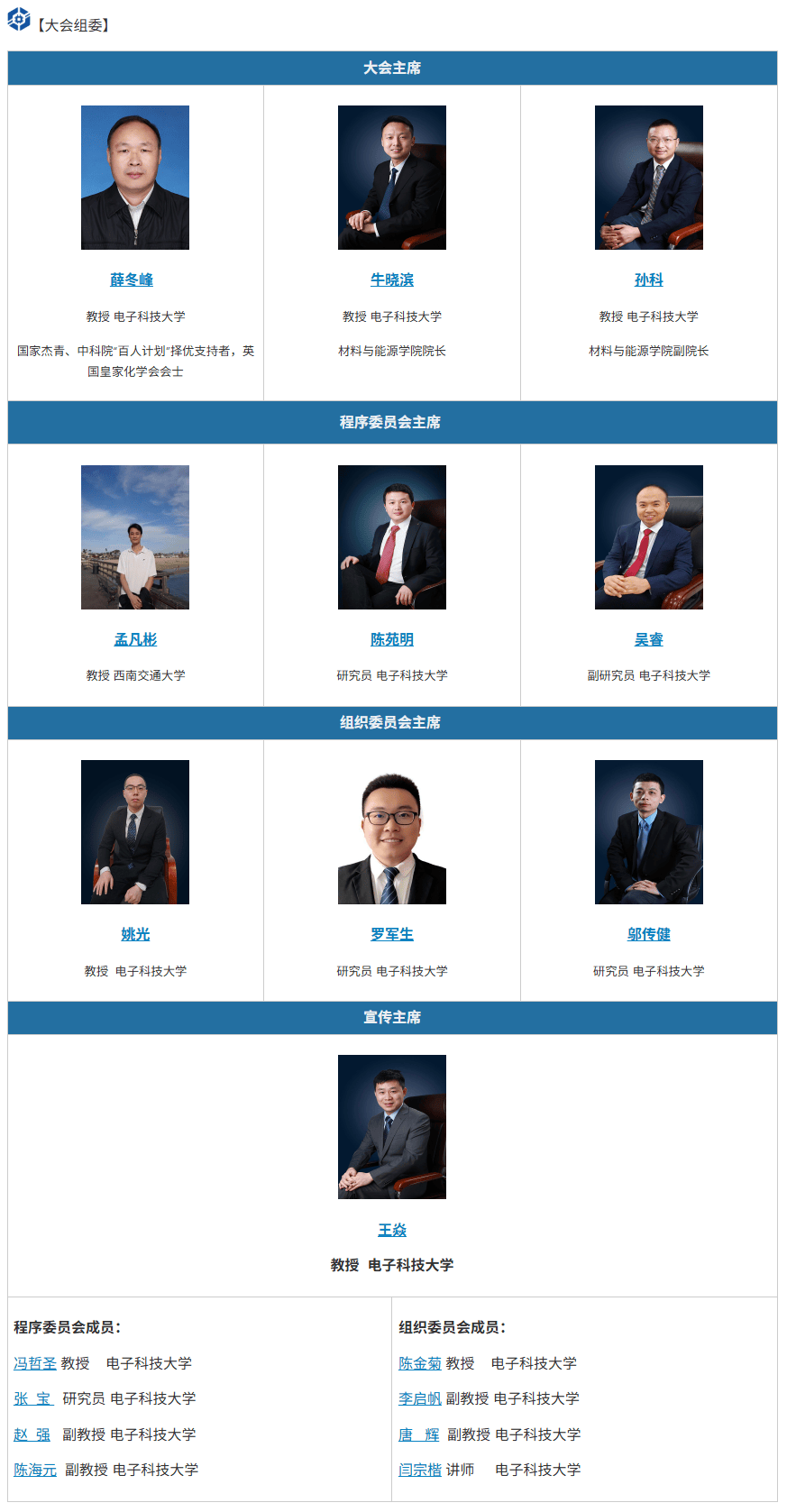787x1512 pixels.
Task: Tap the 吴睿 name link
Action: click(x=649, y=640)
